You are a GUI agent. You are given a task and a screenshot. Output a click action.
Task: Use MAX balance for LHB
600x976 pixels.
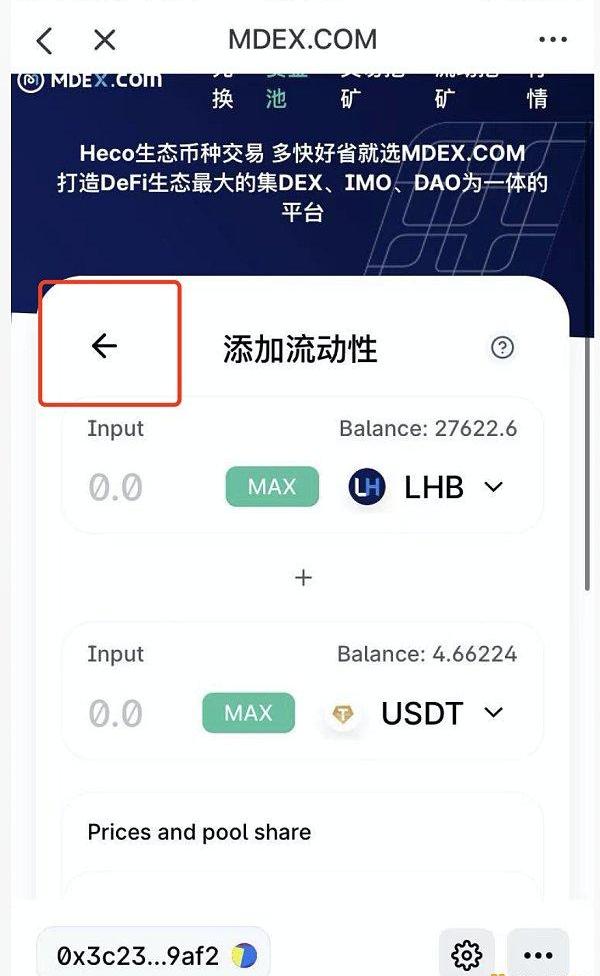point(272,487)
